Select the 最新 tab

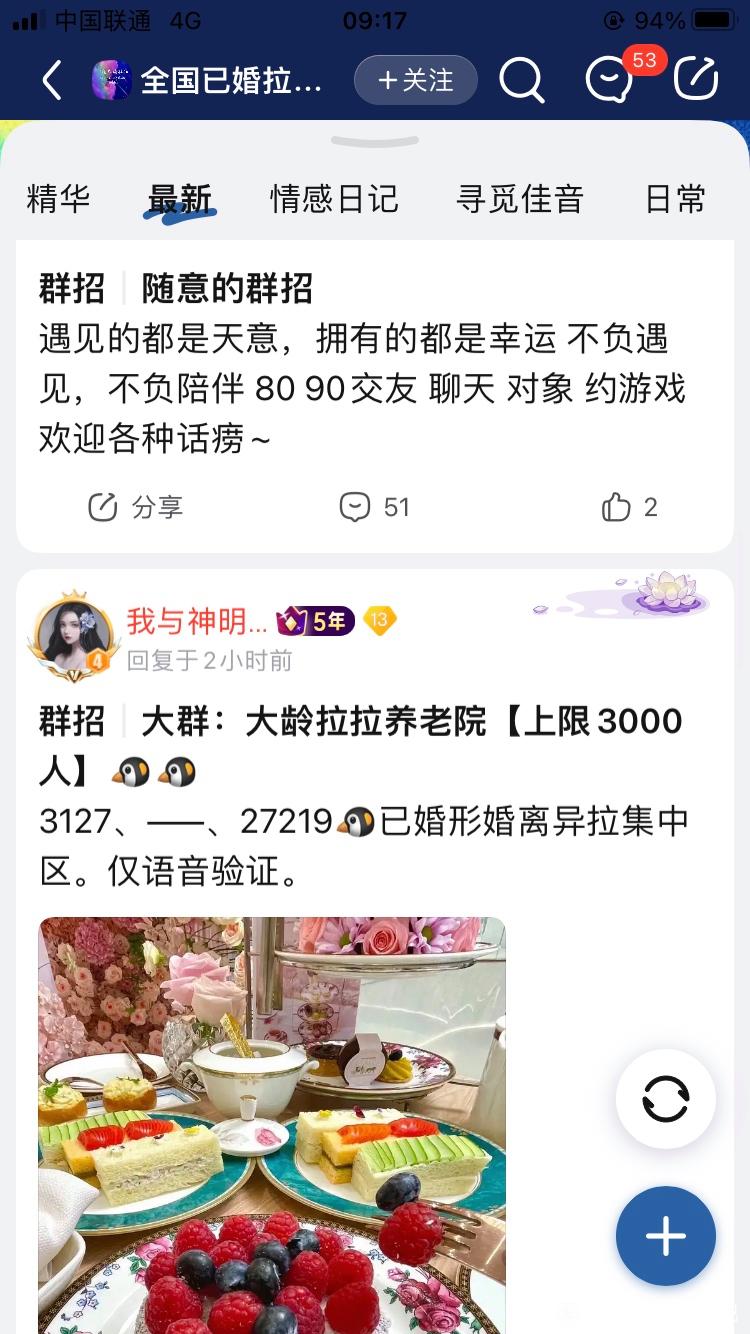(180, 199)
